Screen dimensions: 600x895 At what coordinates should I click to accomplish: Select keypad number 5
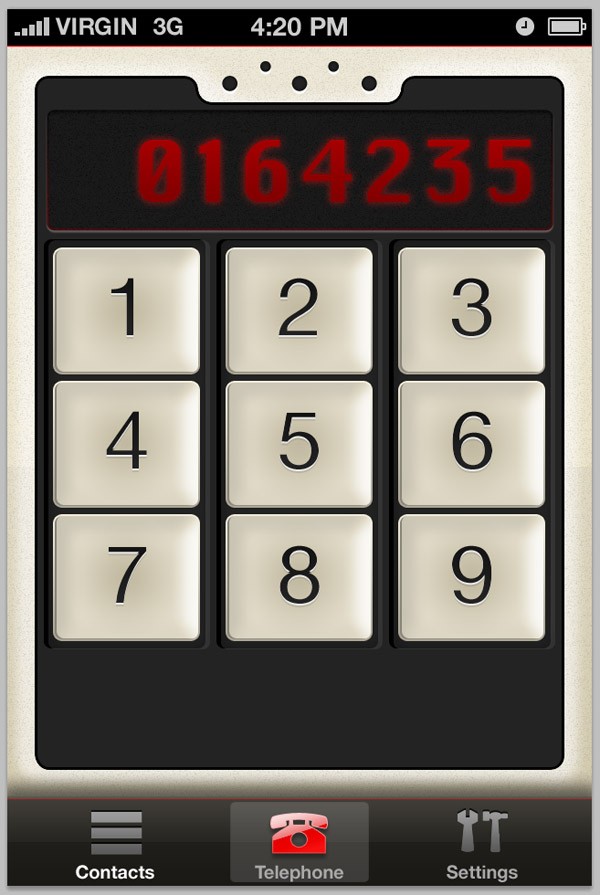coord(299,443)
